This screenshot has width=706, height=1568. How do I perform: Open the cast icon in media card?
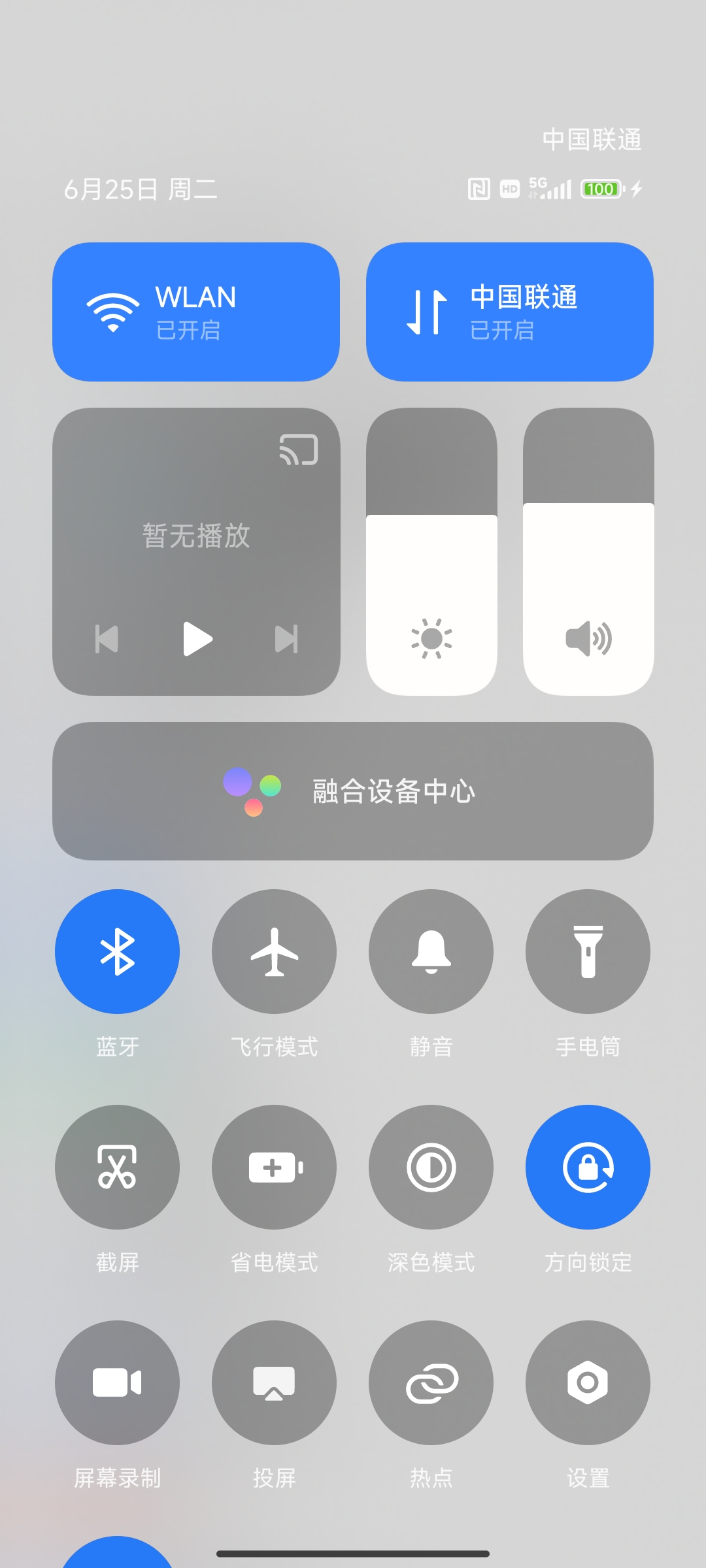coord(299,450)
